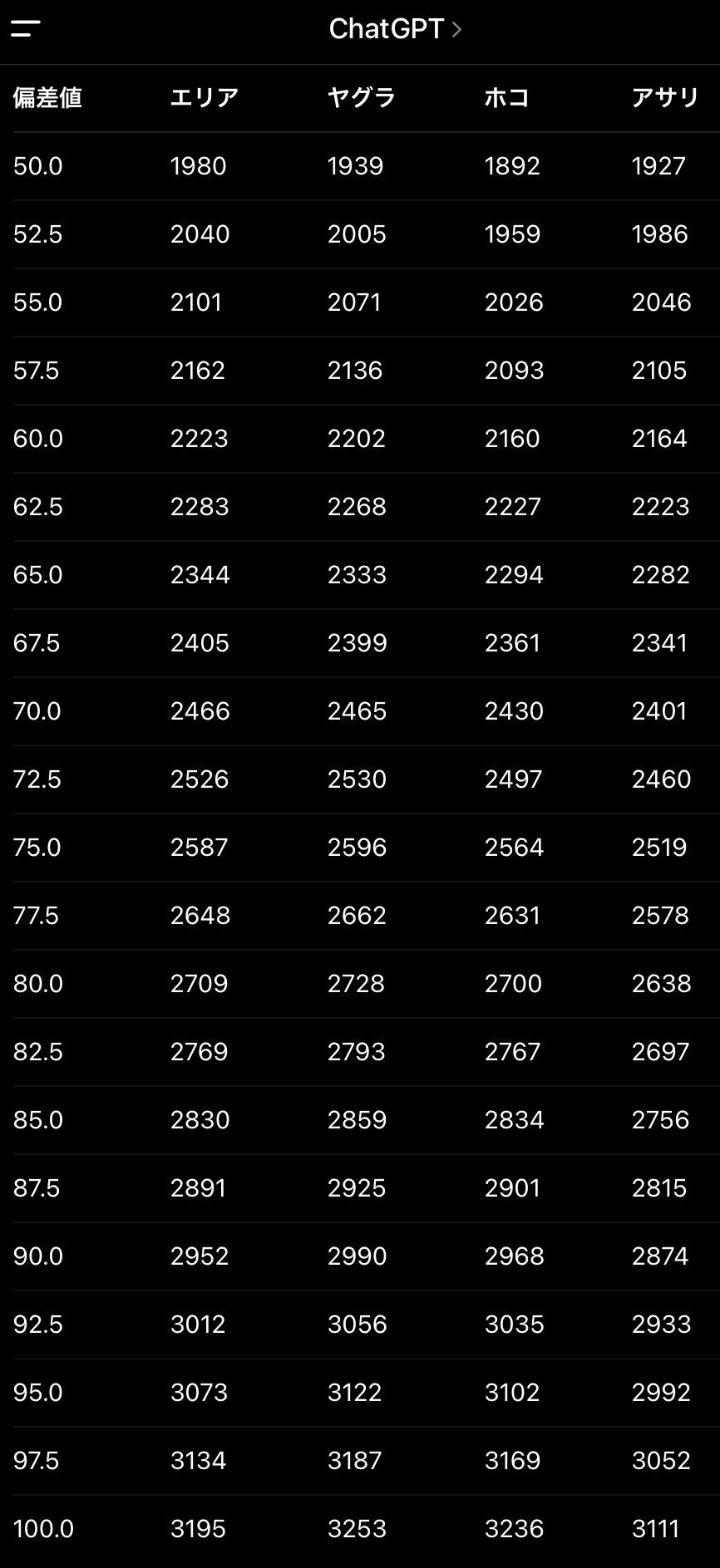Open the ChatGPT model selector
720x1568 pixels.
click(x=395, y=29)
